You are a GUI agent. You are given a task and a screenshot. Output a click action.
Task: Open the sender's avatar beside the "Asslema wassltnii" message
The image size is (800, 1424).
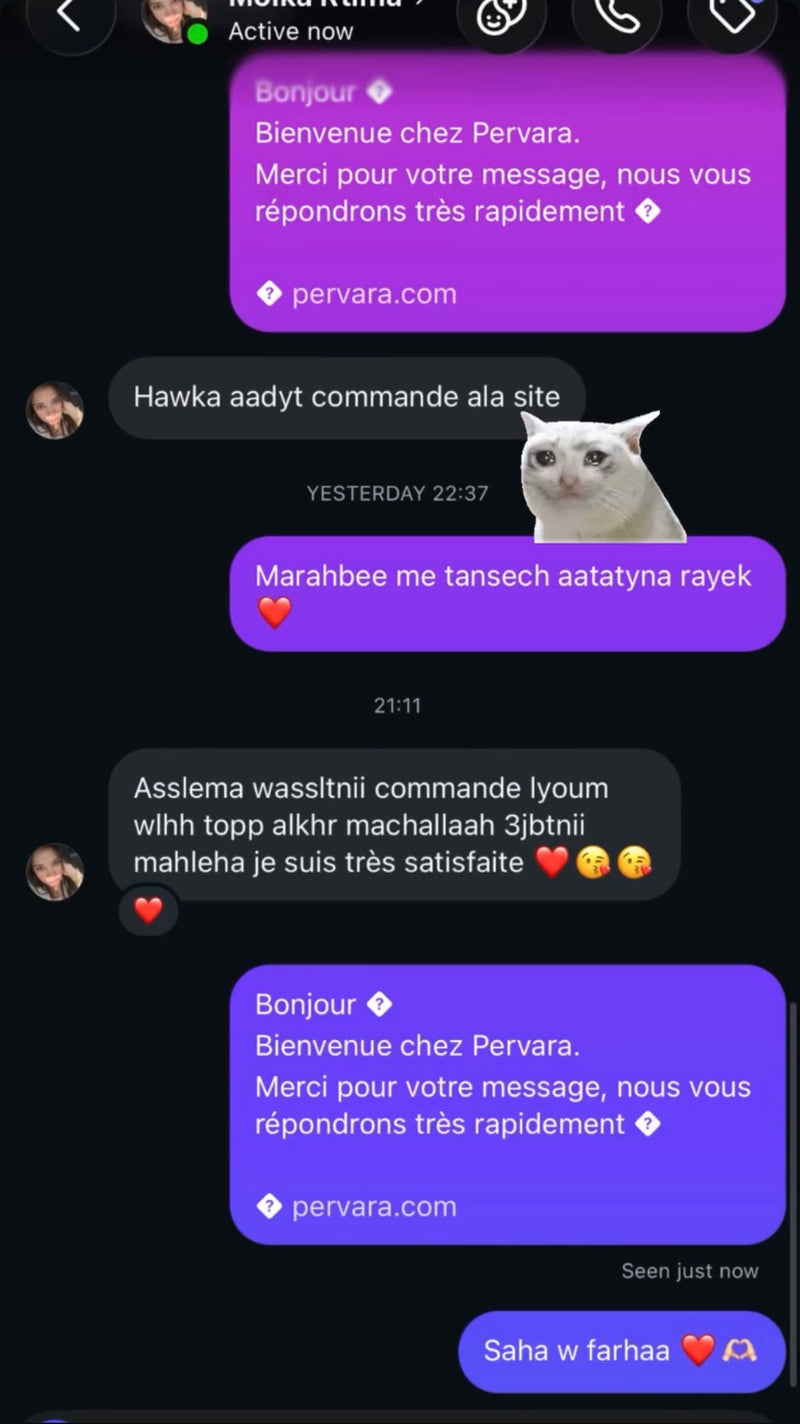(x=55, y=871)
